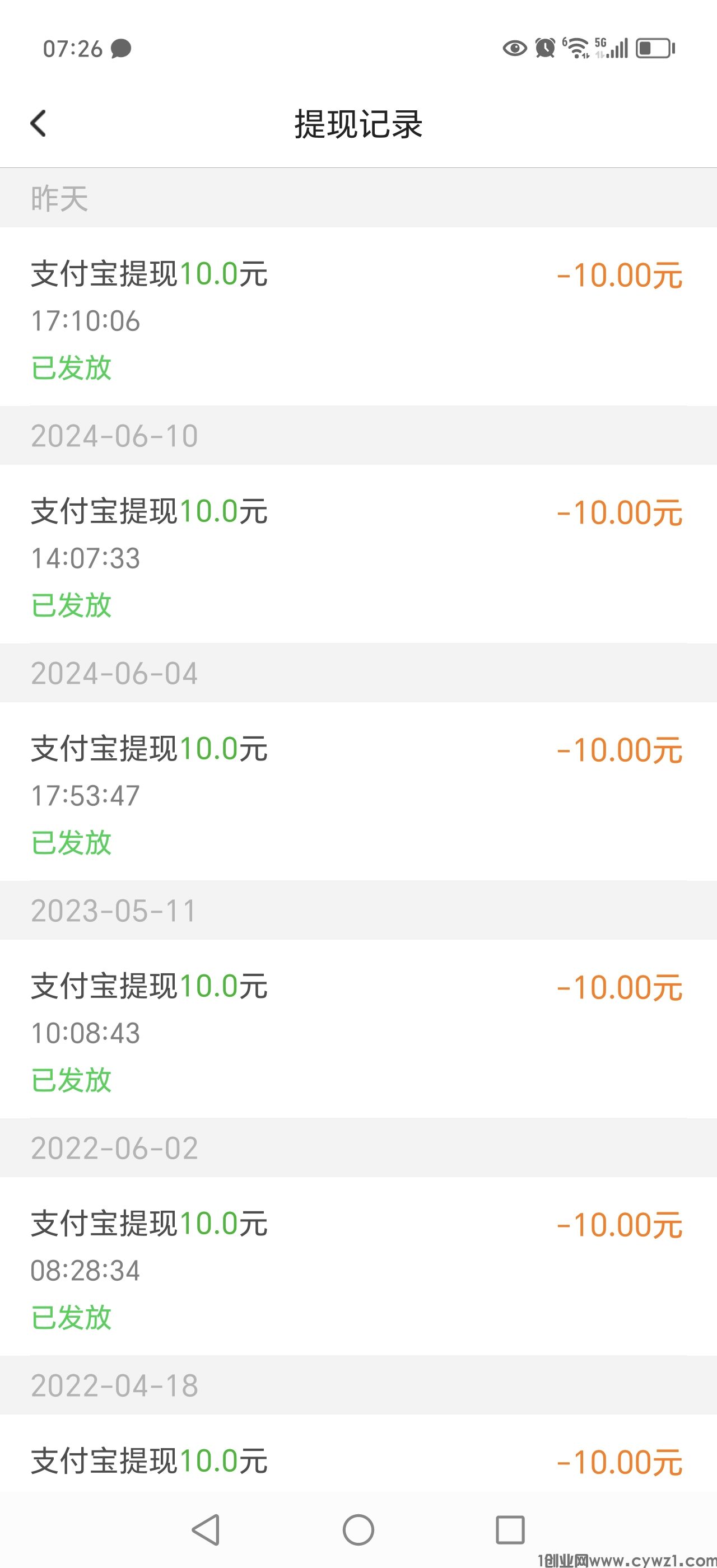Open the 支付宝提现10.0元 entry dated 2024-06-10
Image resolution: width=717 pixels, height=1568 pixels.
pos(150,512)
